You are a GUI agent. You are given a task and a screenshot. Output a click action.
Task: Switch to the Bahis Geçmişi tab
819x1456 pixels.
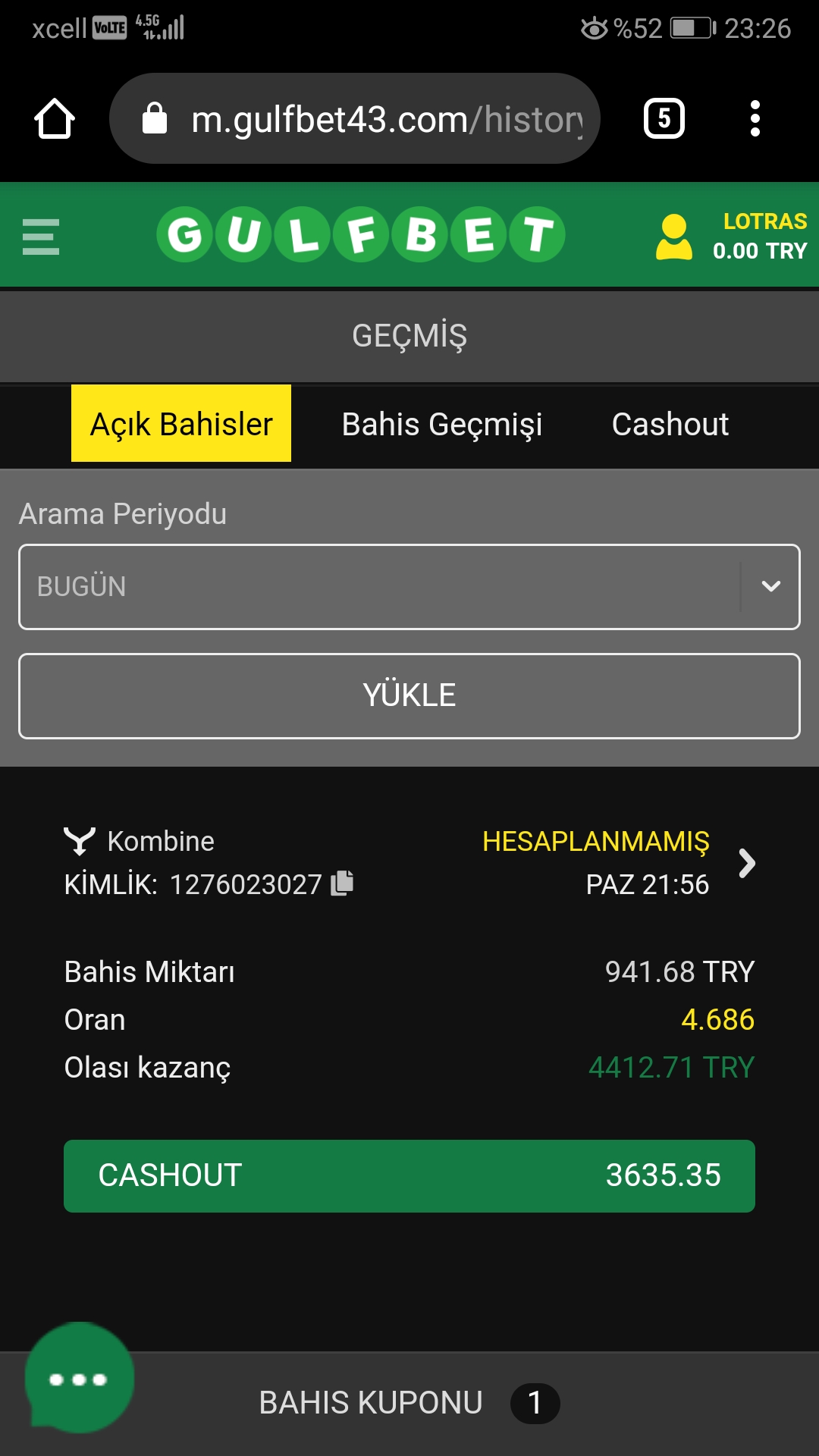[442, 424]
